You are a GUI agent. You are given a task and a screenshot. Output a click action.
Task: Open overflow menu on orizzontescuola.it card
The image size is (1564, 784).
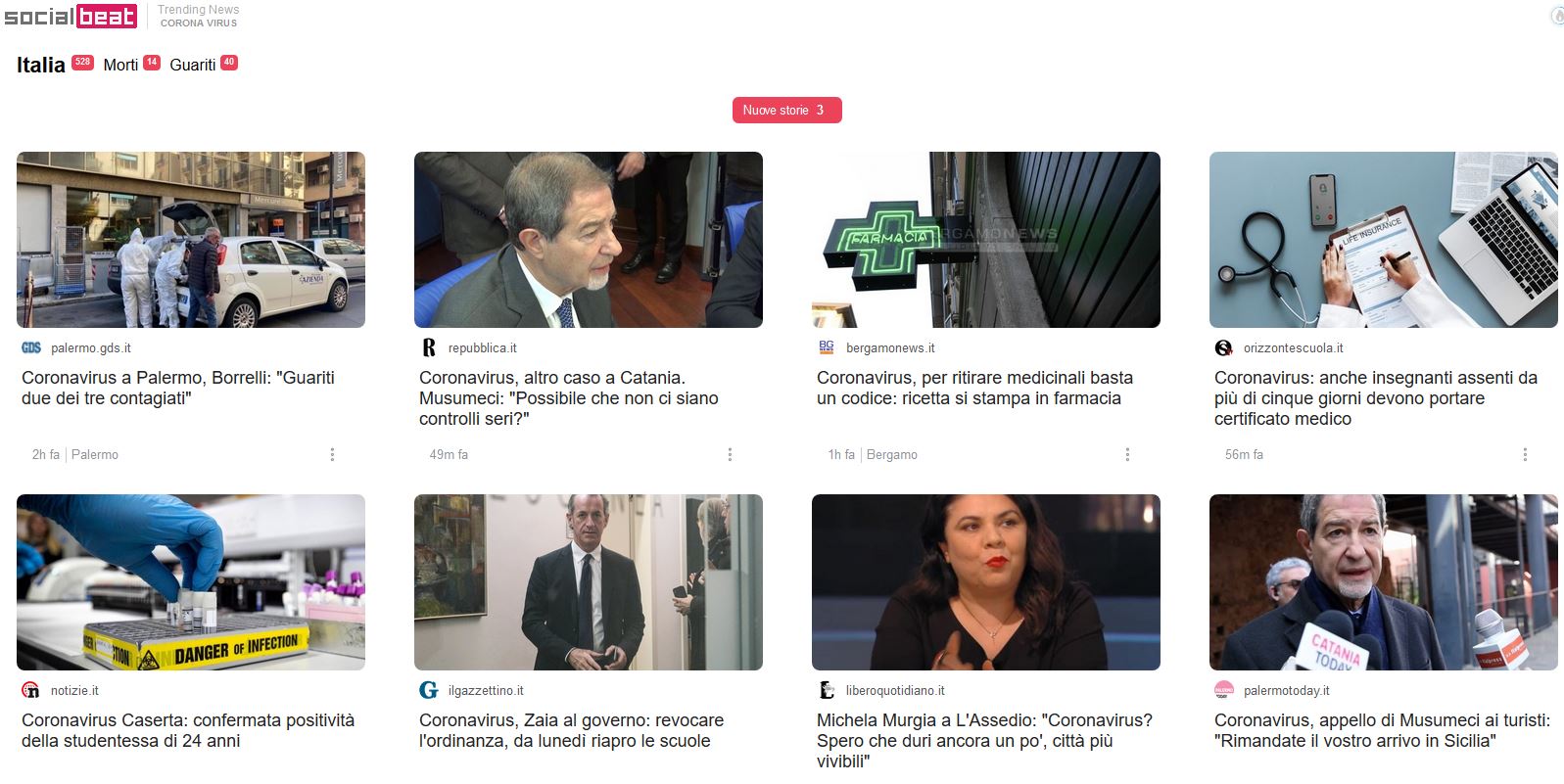coord(1525,454)
